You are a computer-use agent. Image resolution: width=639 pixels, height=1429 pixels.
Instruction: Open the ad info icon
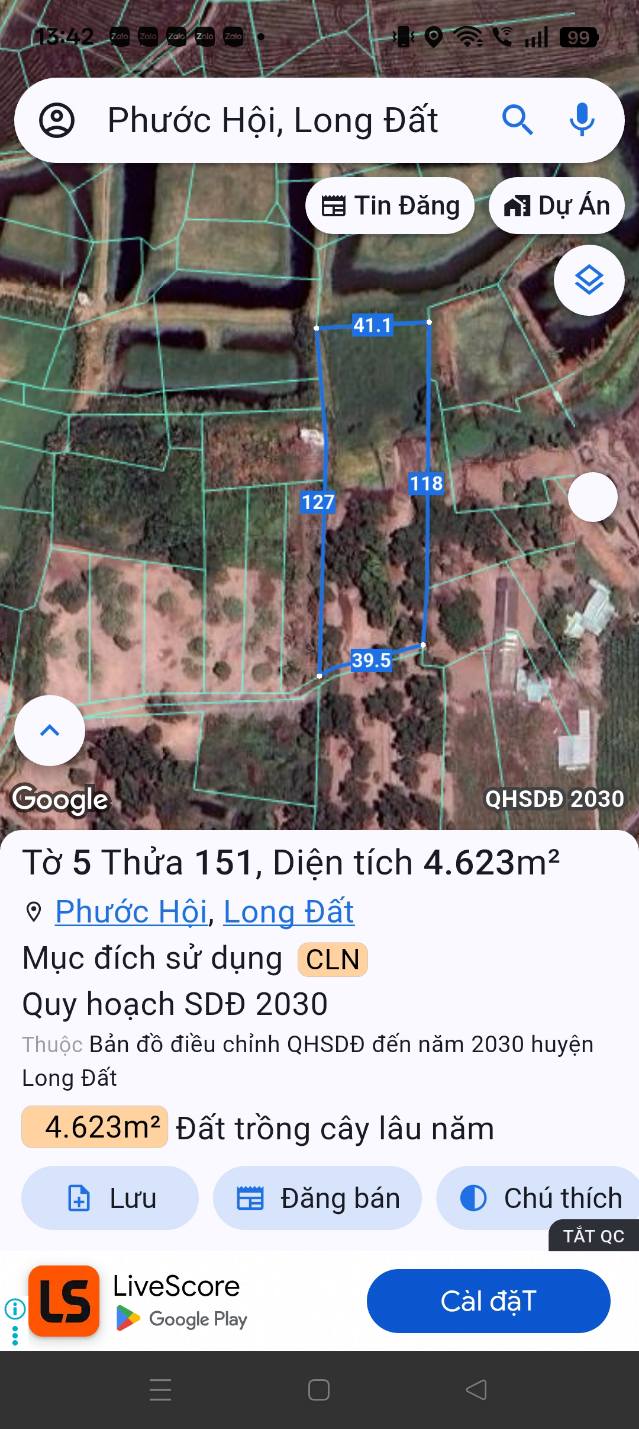click(15, 1309)
